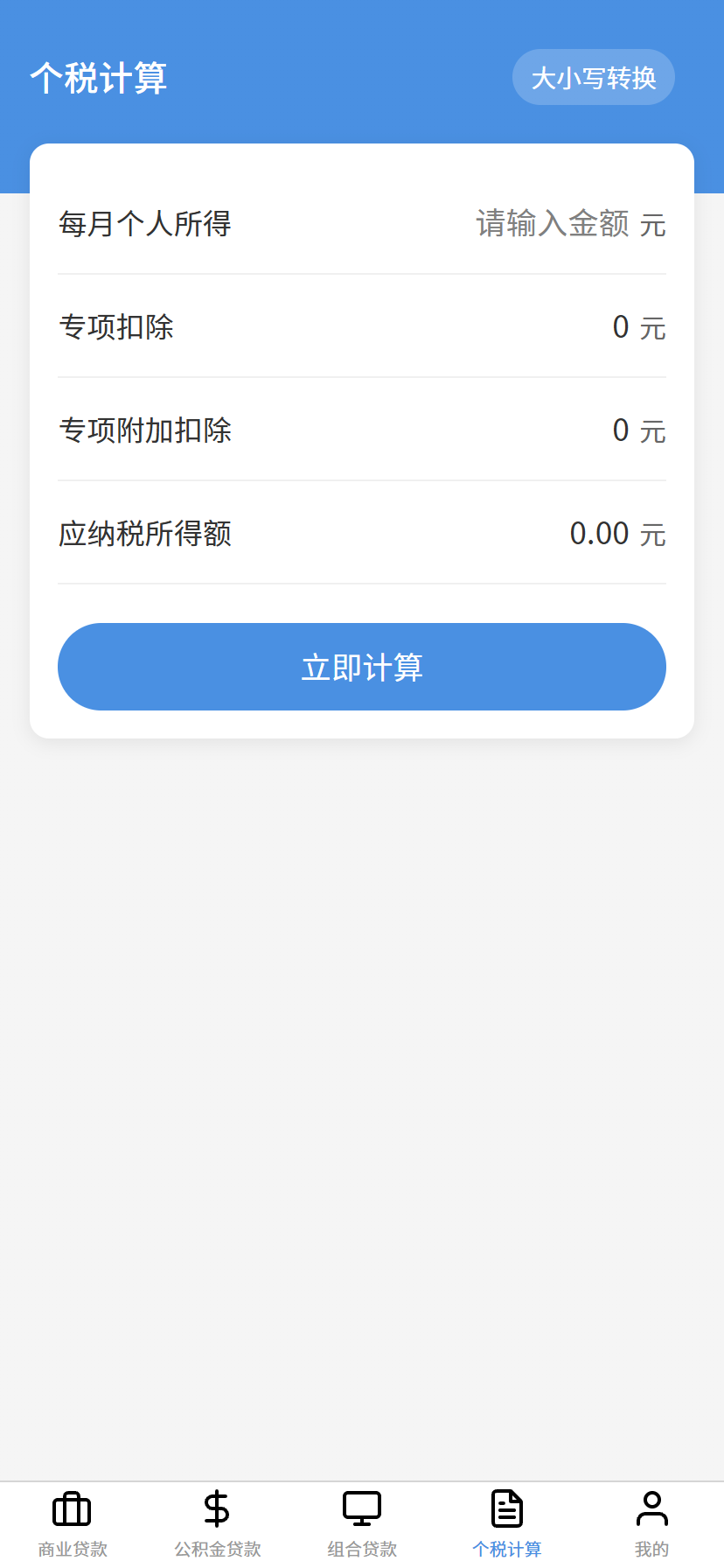Select the document icon for 个税计算

506,1508
